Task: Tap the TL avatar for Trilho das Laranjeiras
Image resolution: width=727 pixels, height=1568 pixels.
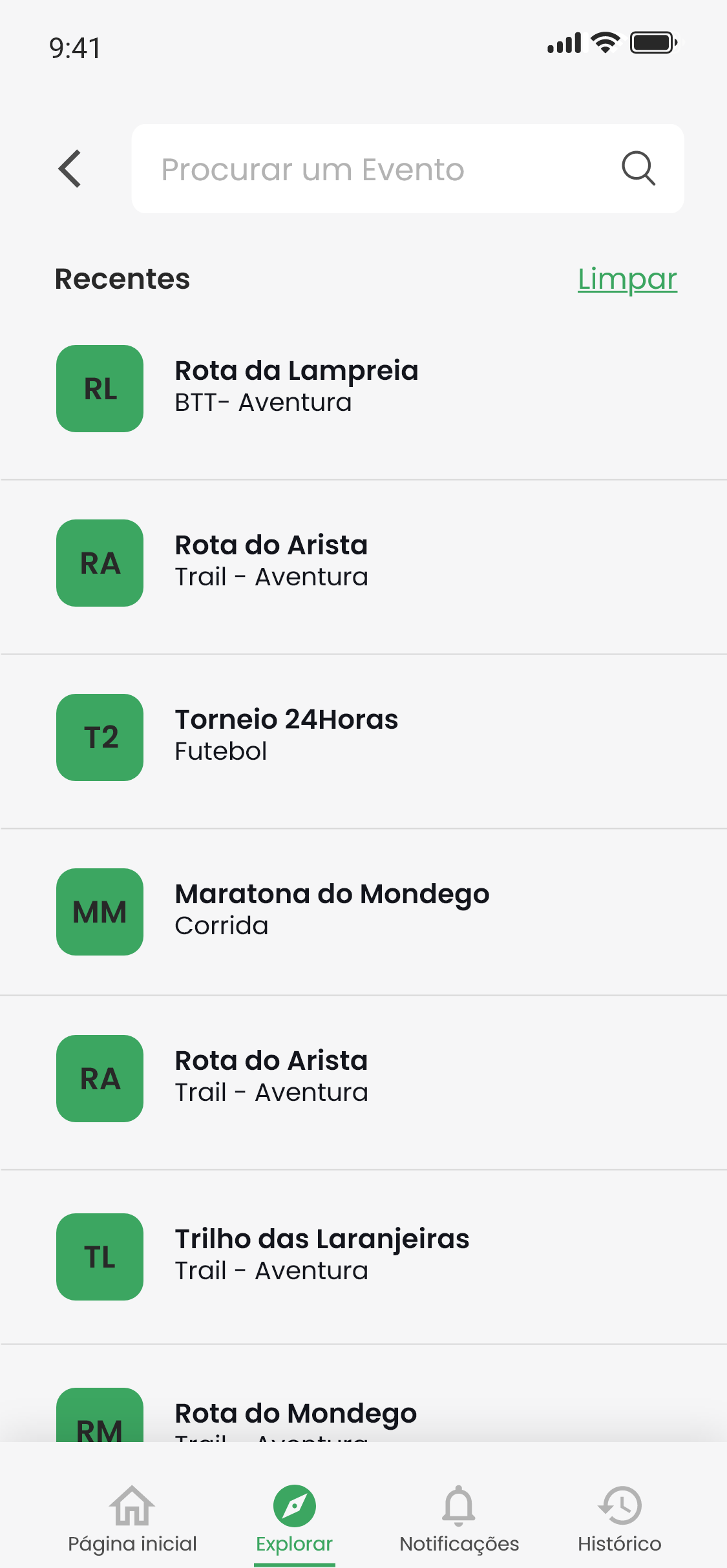Action: 100,1257
